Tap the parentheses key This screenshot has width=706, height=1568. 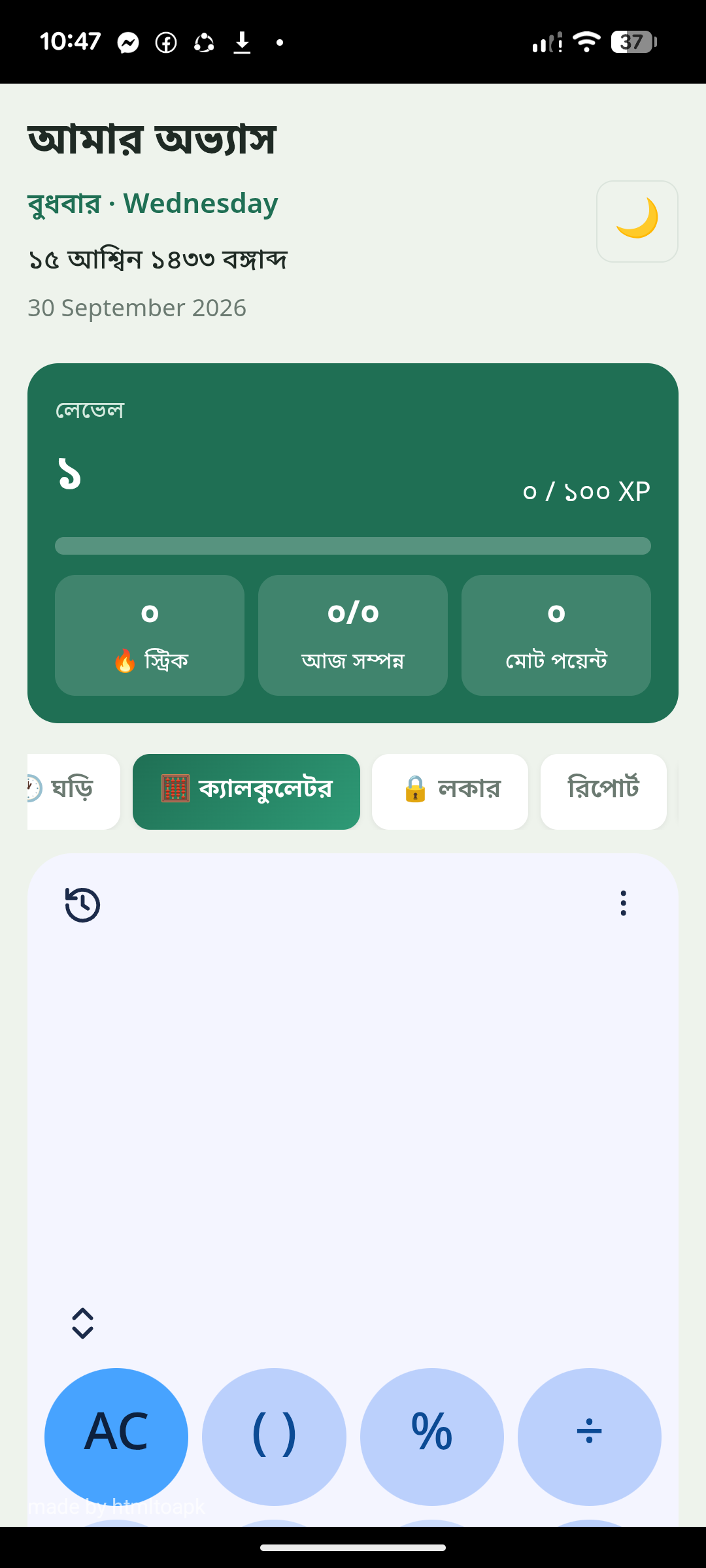tap(274, 1437)
